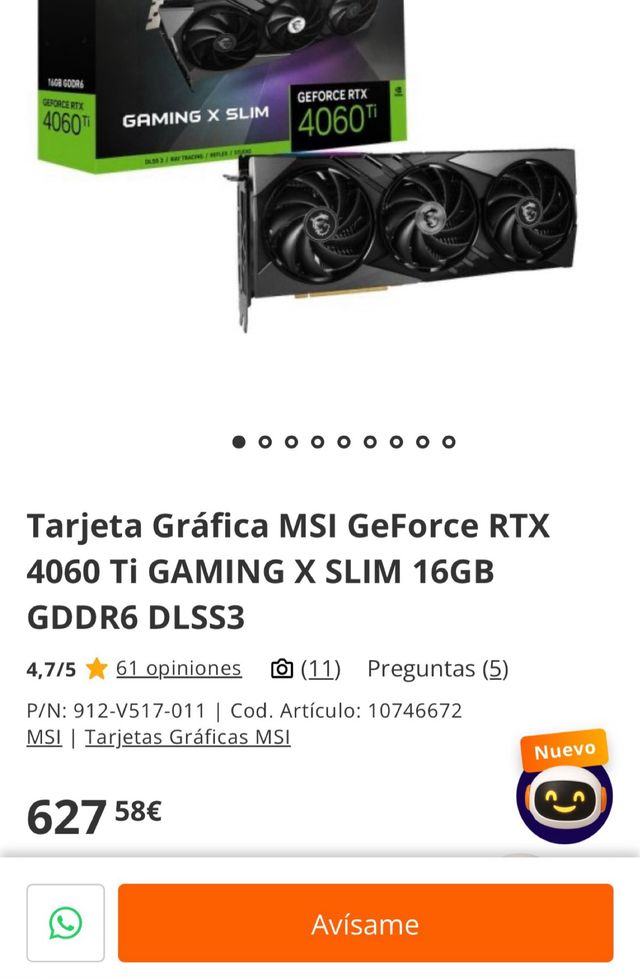Open the graphics card product image
This screenshot has width=640, height=980.
tap(320, 180)
